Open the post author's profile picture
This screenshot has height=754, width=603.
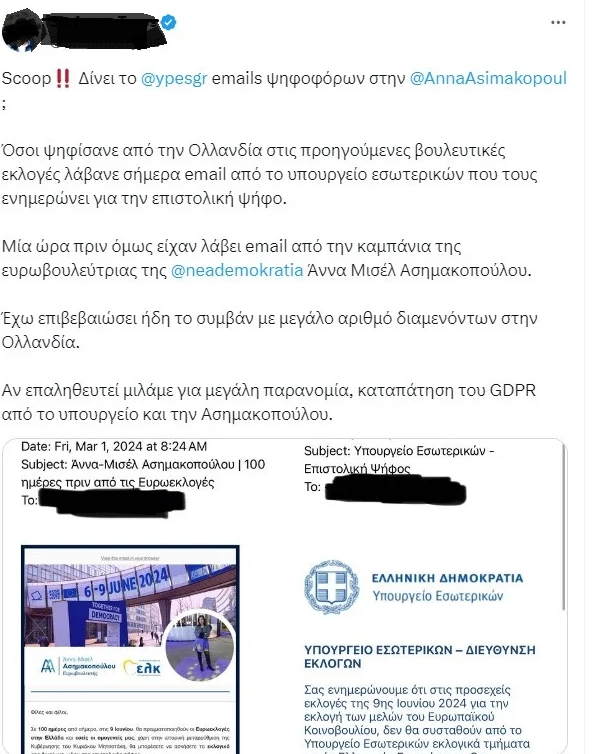[x=22, y=29]
